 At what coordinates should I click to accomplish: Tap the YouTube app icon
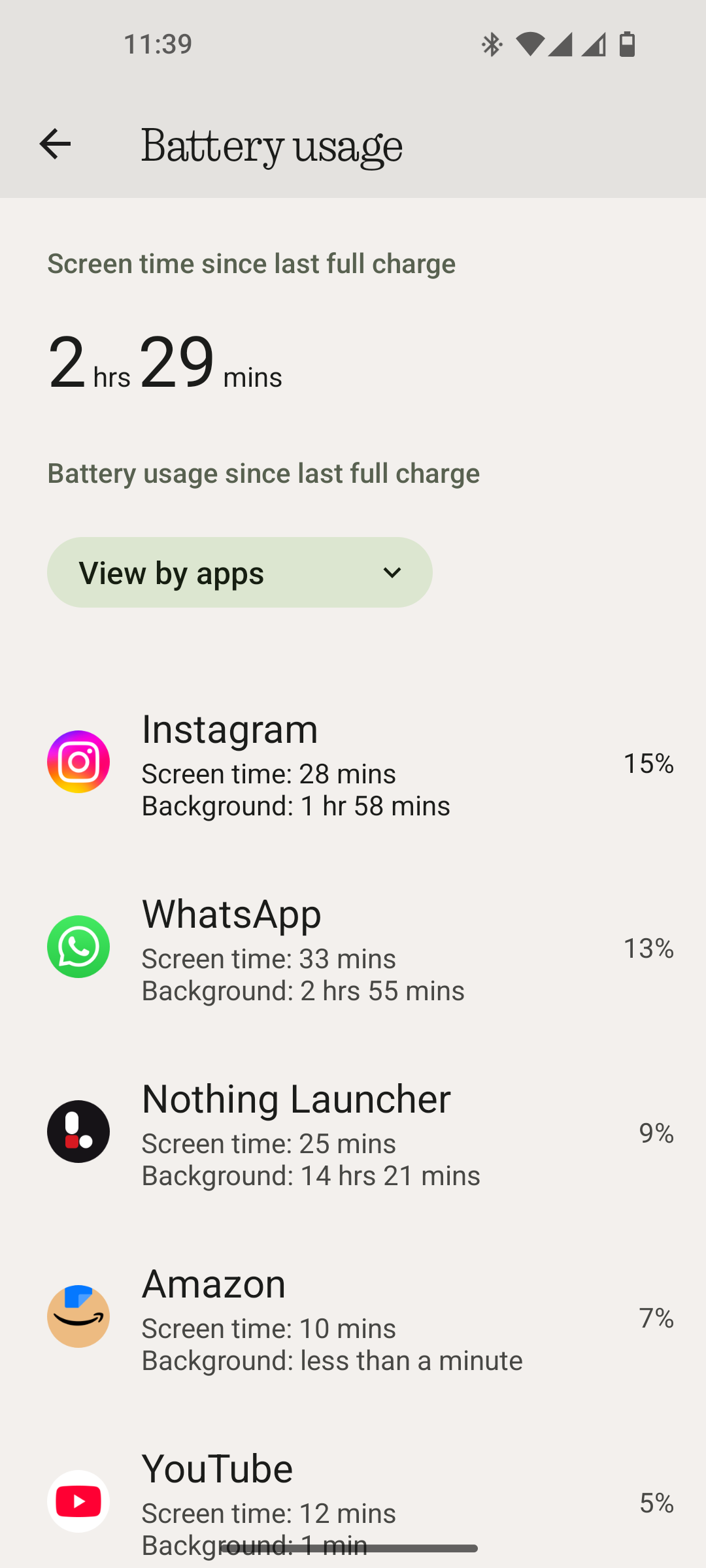point(78,1501)
